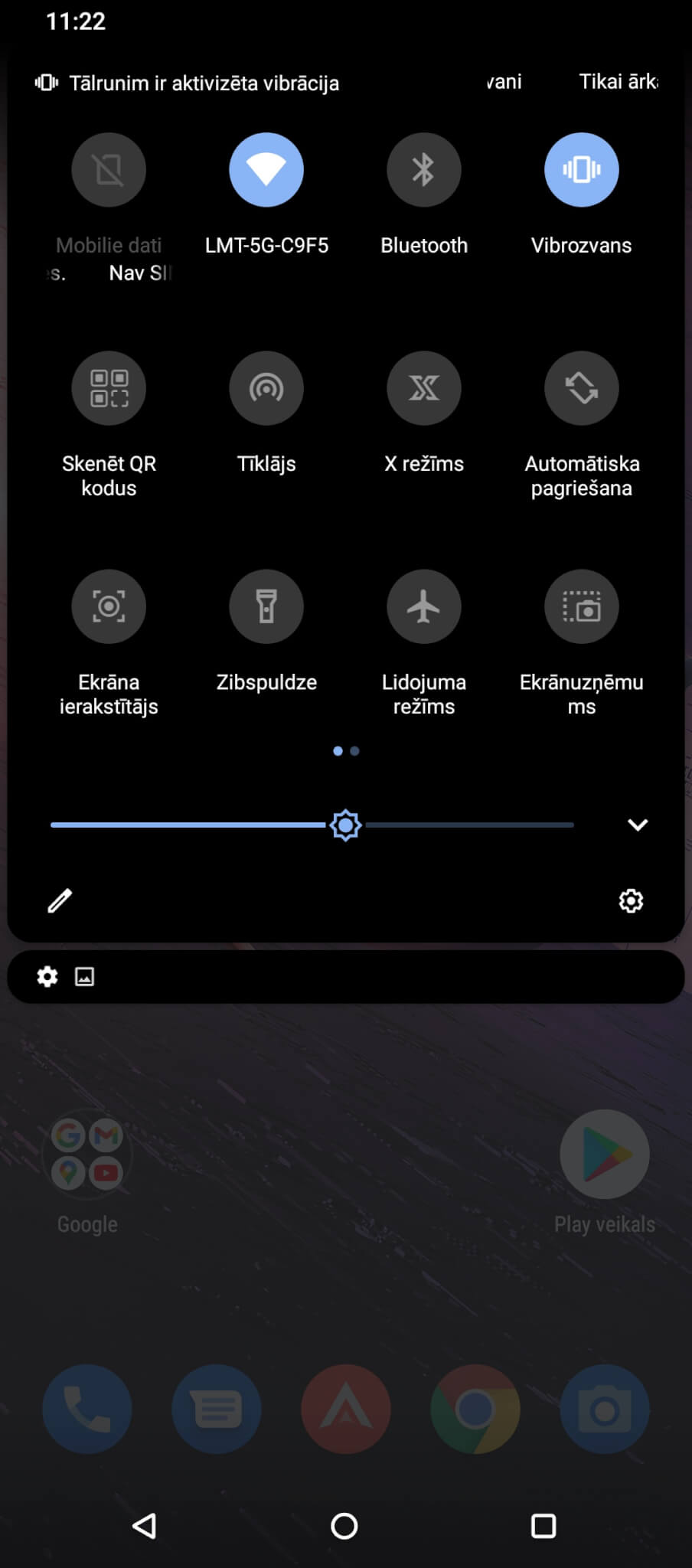Enable the Tīklājs hotspot tile
Viewport: 692px width, 1568px height.
[x=266, y=388]
